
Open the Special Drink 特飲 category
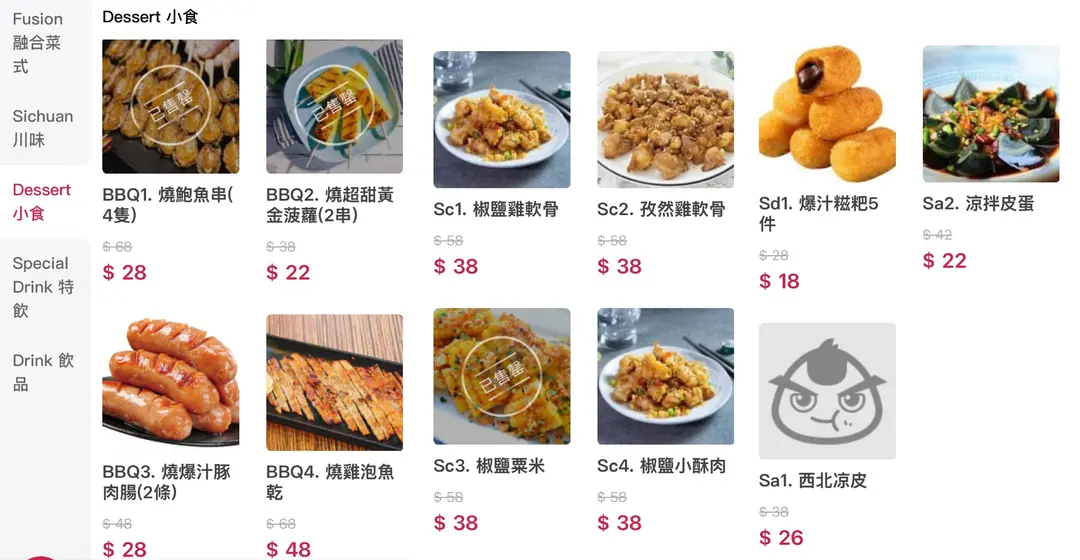point(43,287)
